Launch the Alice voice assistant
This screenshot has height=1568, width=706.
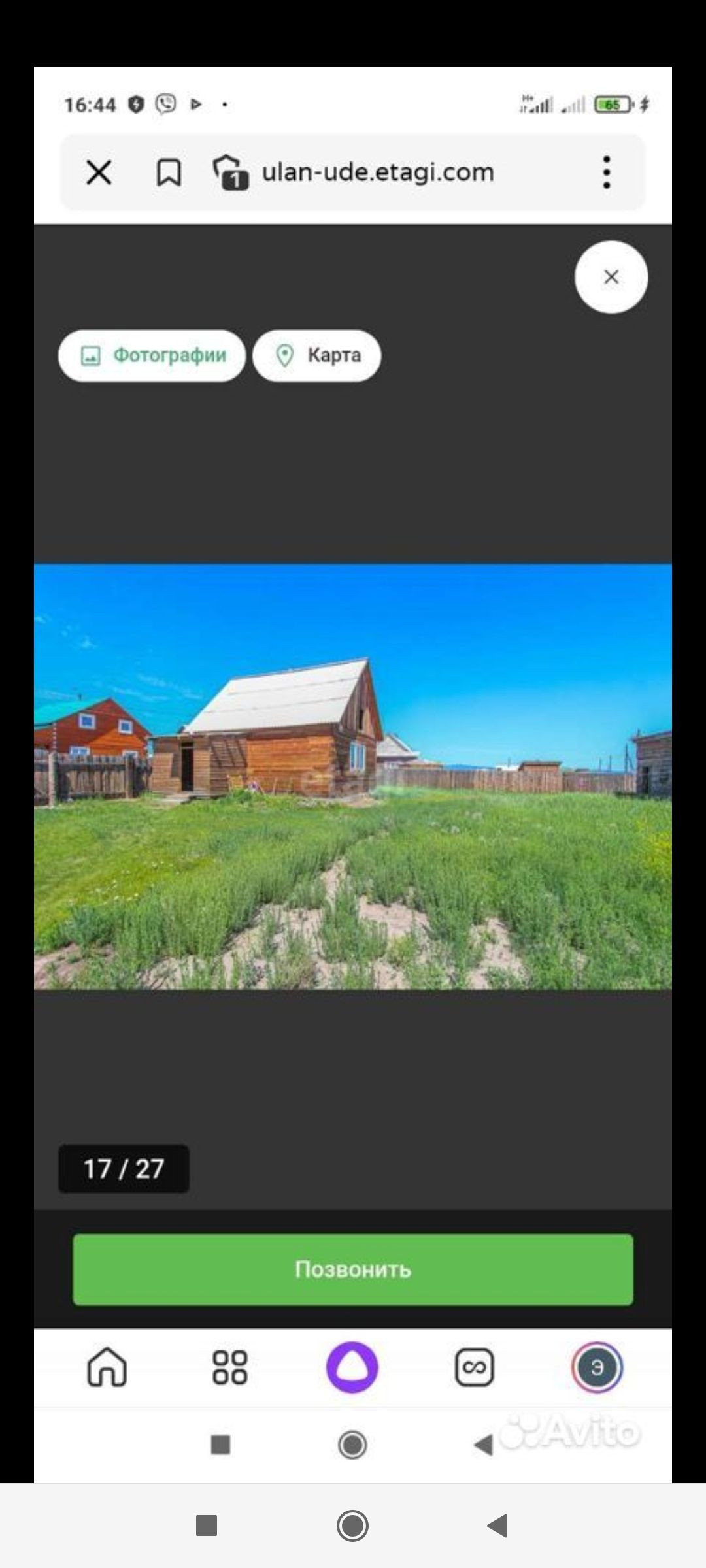click(x=352, y=1367)
